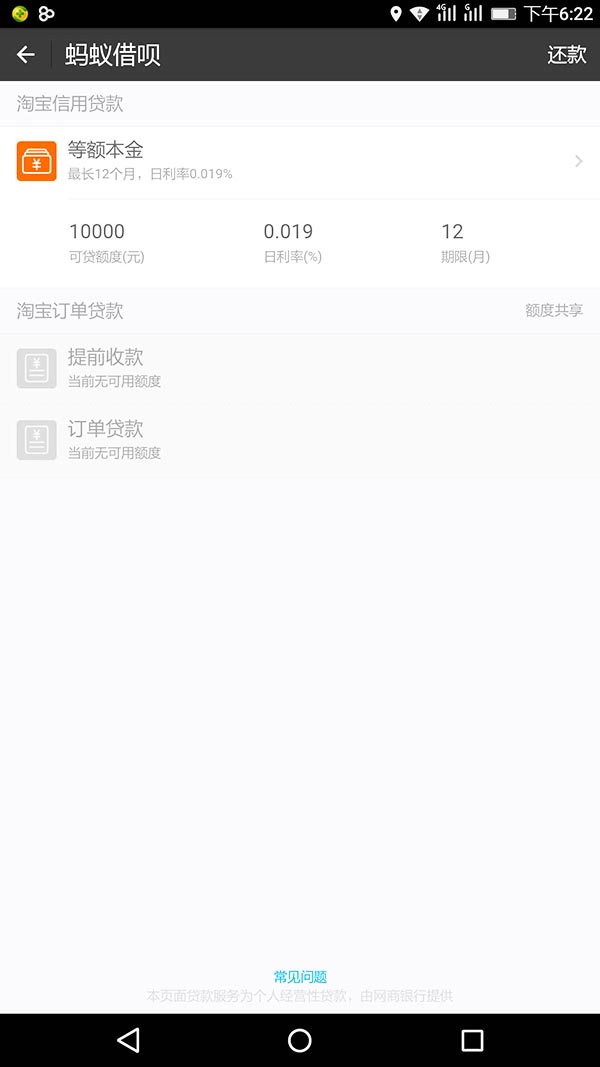Open the 常见问题 FAQ link

point(300,977)
